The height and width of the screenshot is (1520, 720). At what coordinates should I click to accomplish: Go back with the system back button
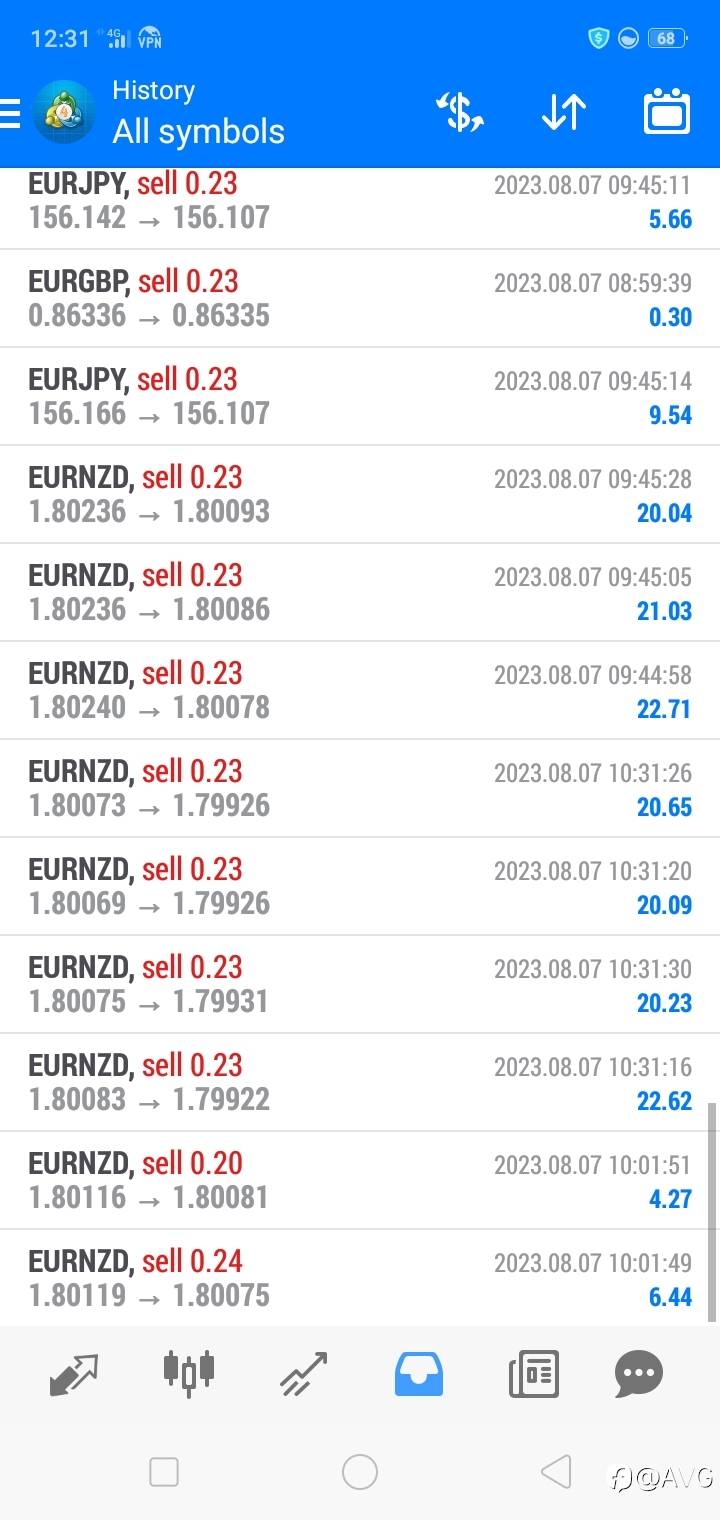[x=555, y=1472]
